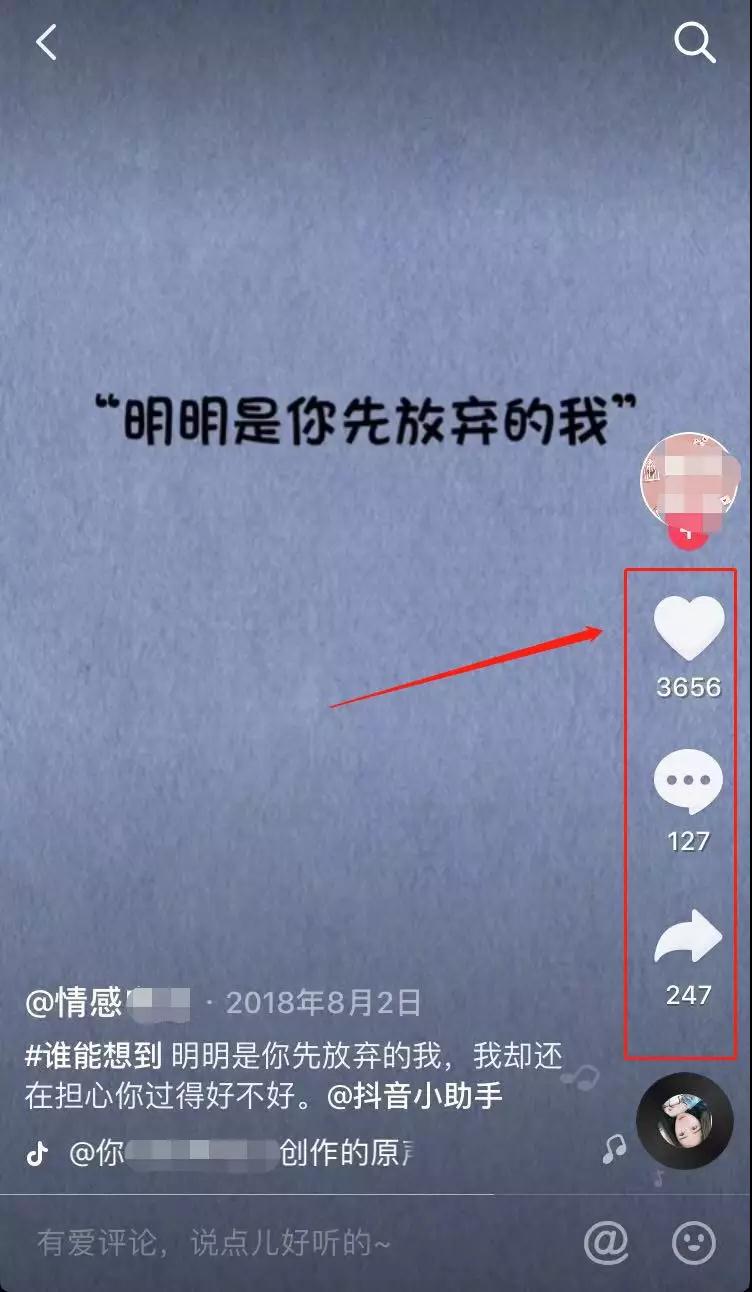Like the video with heart icon

[x=689, y=628]
